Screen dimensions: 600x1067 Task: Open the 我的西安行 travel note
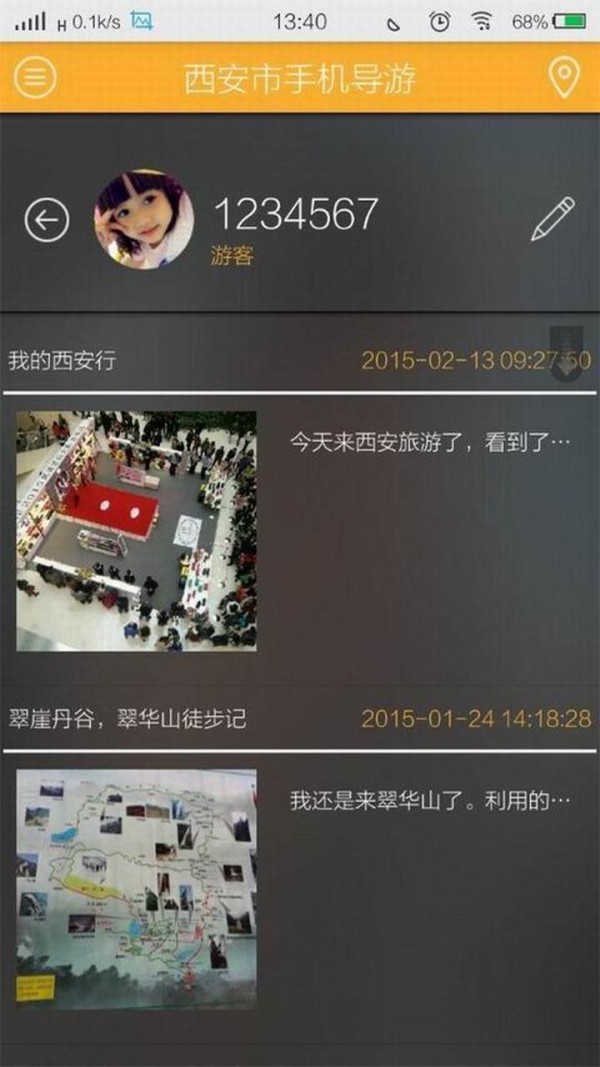click(x=62, y=360)
